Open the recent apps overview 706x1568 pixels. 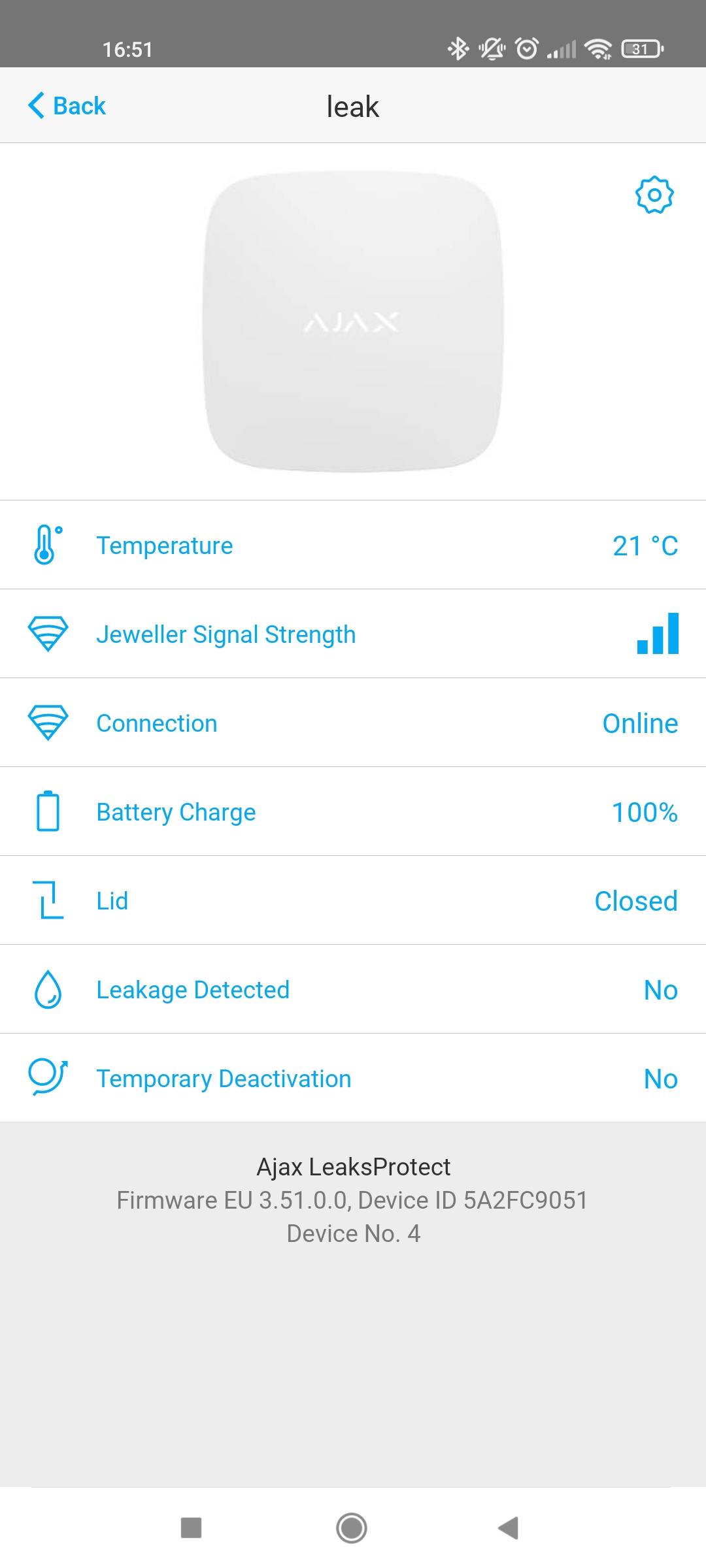[x=191, y=1528]
